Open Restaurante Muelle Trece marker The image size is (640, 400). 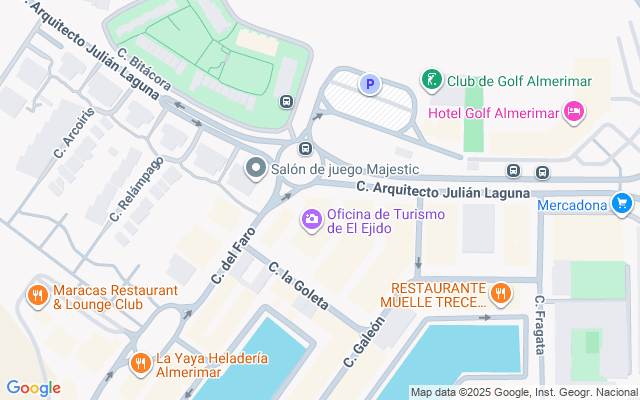click(501, 294)
